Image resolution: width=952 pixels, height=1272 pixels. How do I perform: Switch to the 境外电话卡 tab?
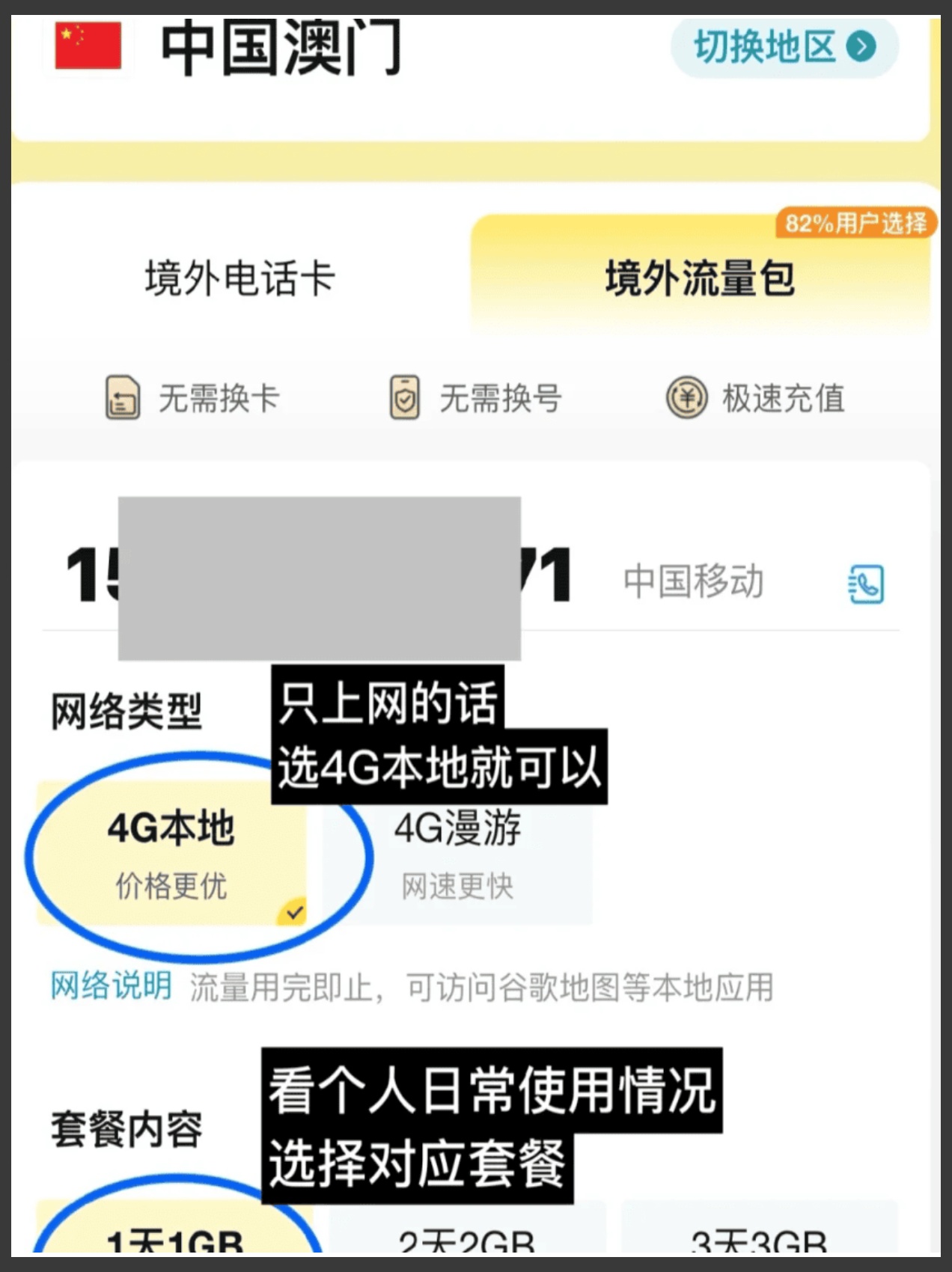click(239, 278)
